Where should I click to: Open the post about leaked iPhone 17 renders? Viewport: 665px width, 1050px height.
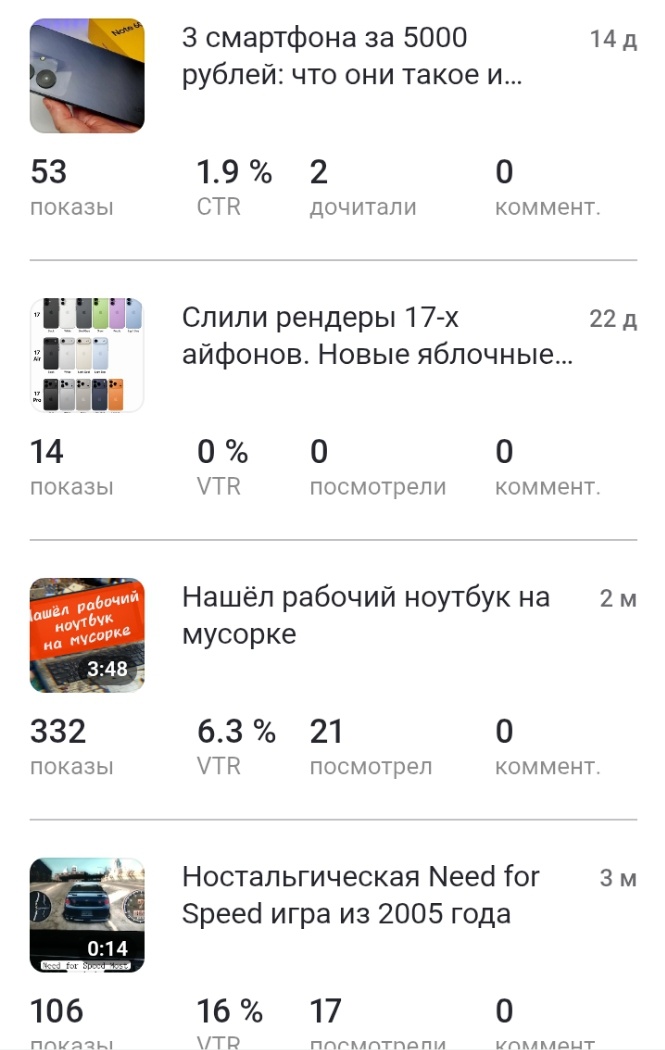[x=376, y=337]
